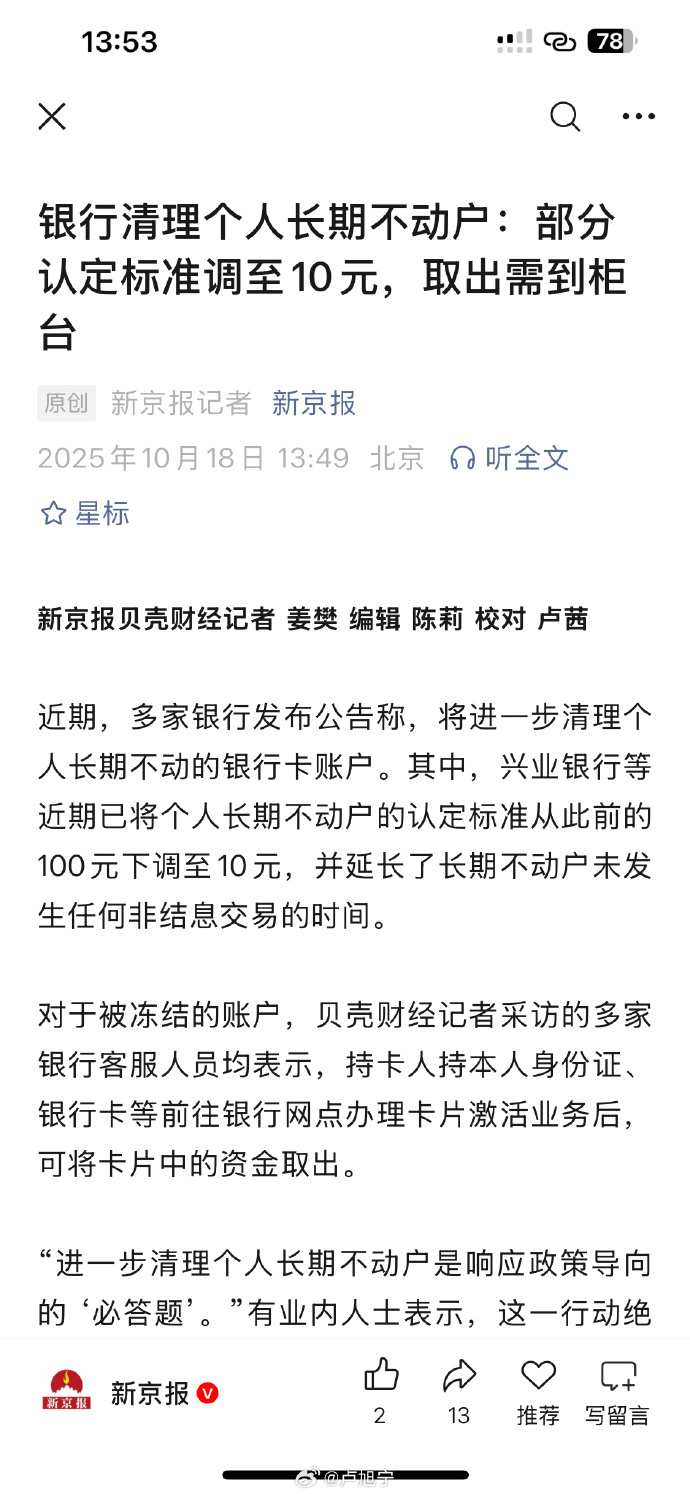
Task: Listen to the full article via 听全文
Action: [509, 458]
